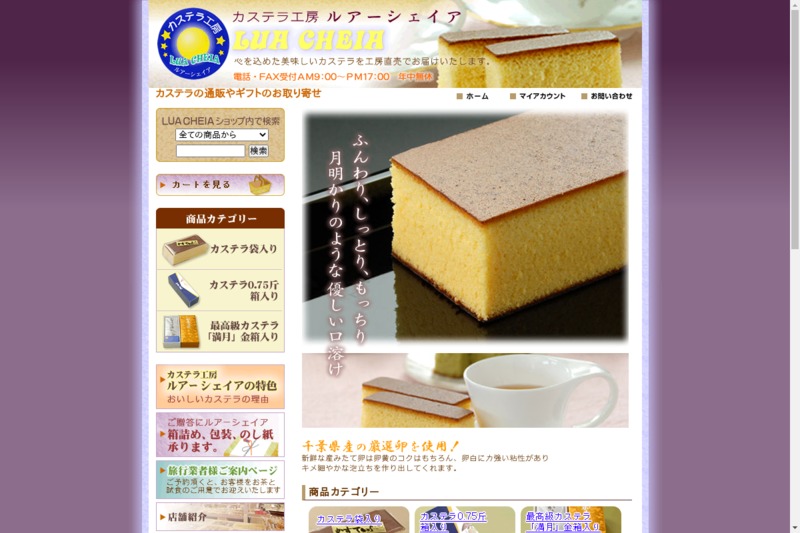Open the 店舗紹介 banner
This screenshot has height=533, width=800.
click(x=220, y=517)
